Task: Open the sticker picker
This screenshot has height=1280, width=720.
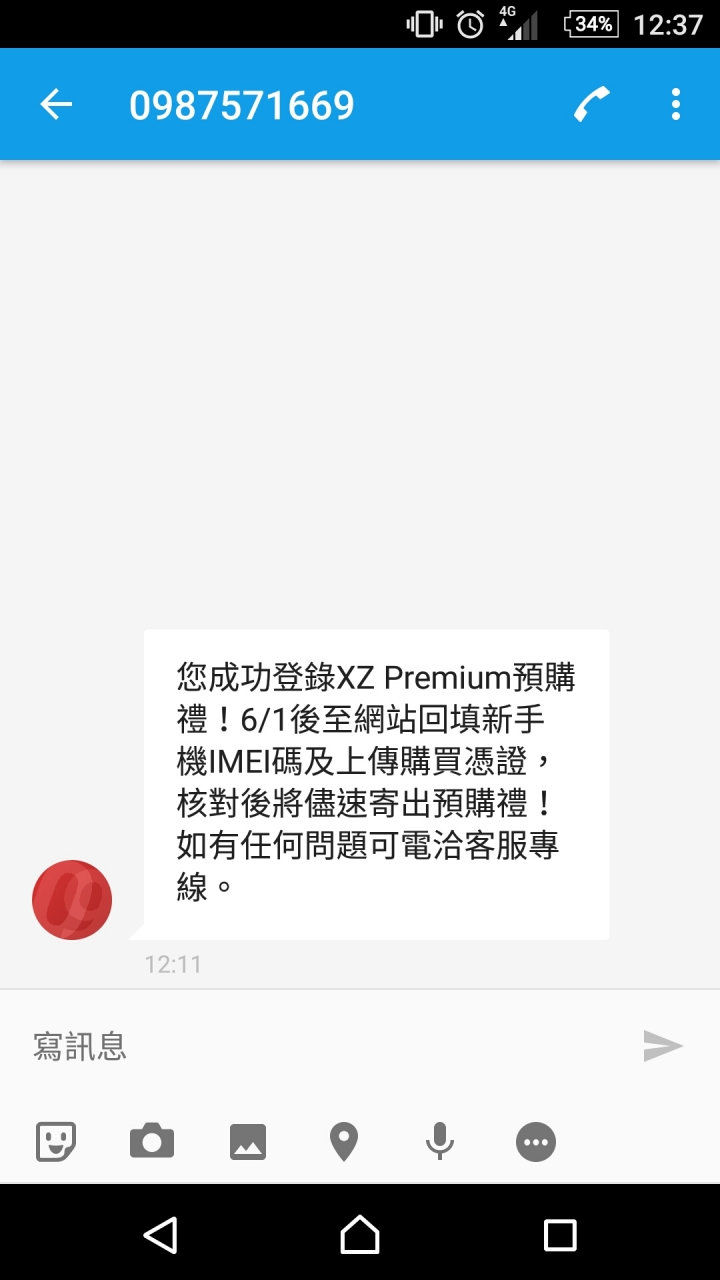Action: click(56, 1141)
